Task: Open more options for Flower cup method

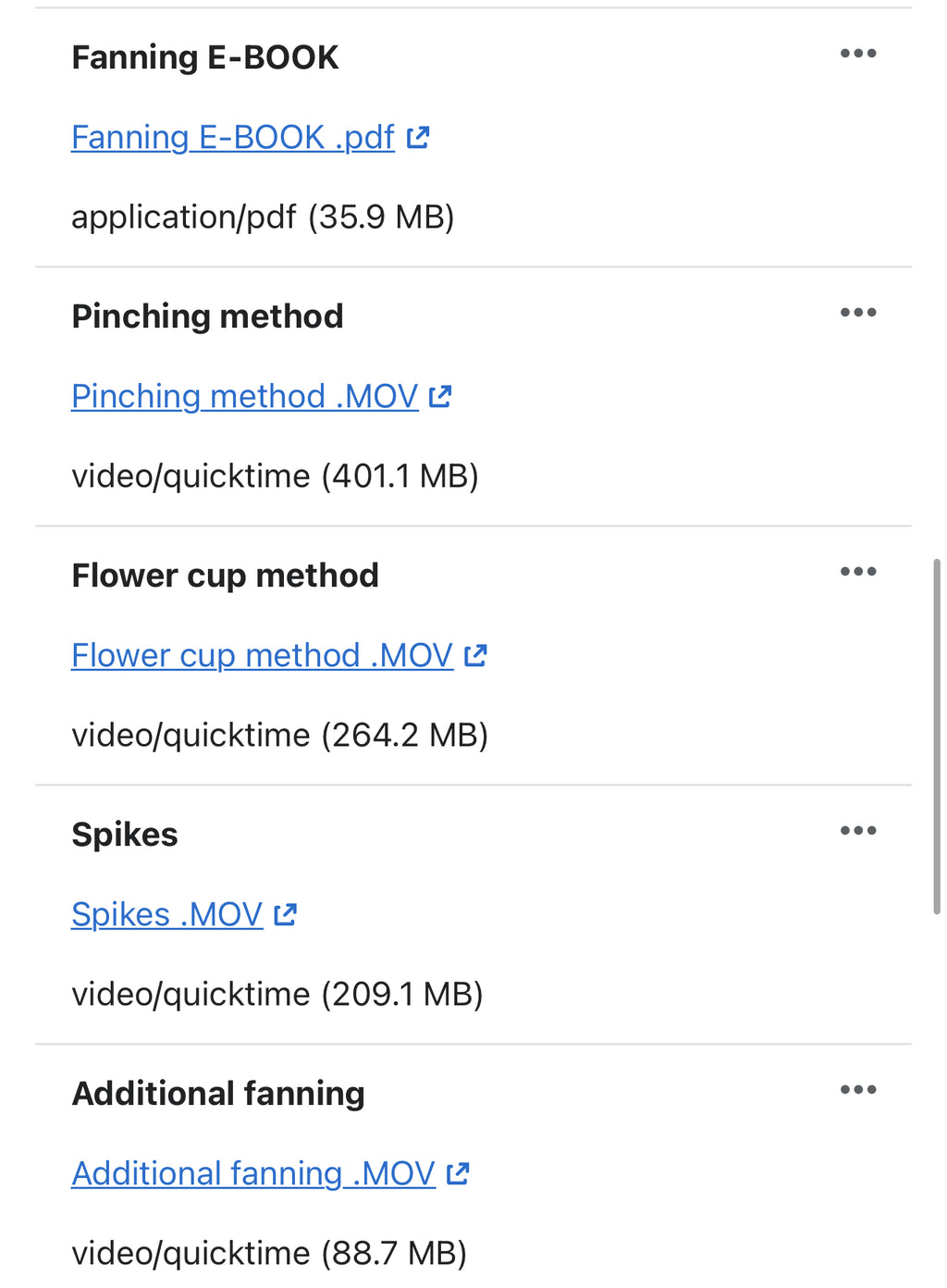Action: coord(857,572)
